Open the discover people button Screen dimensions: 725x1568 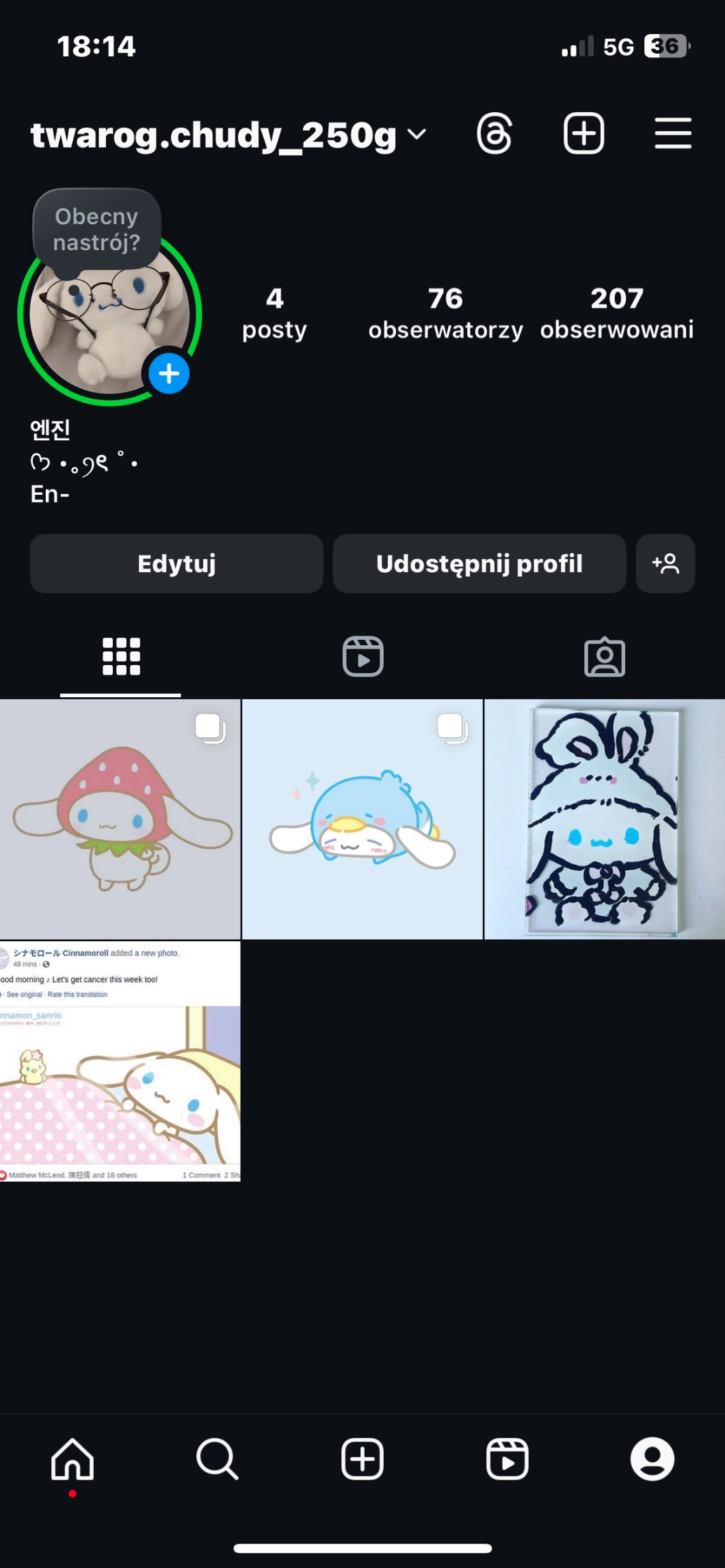pos(665,563)
